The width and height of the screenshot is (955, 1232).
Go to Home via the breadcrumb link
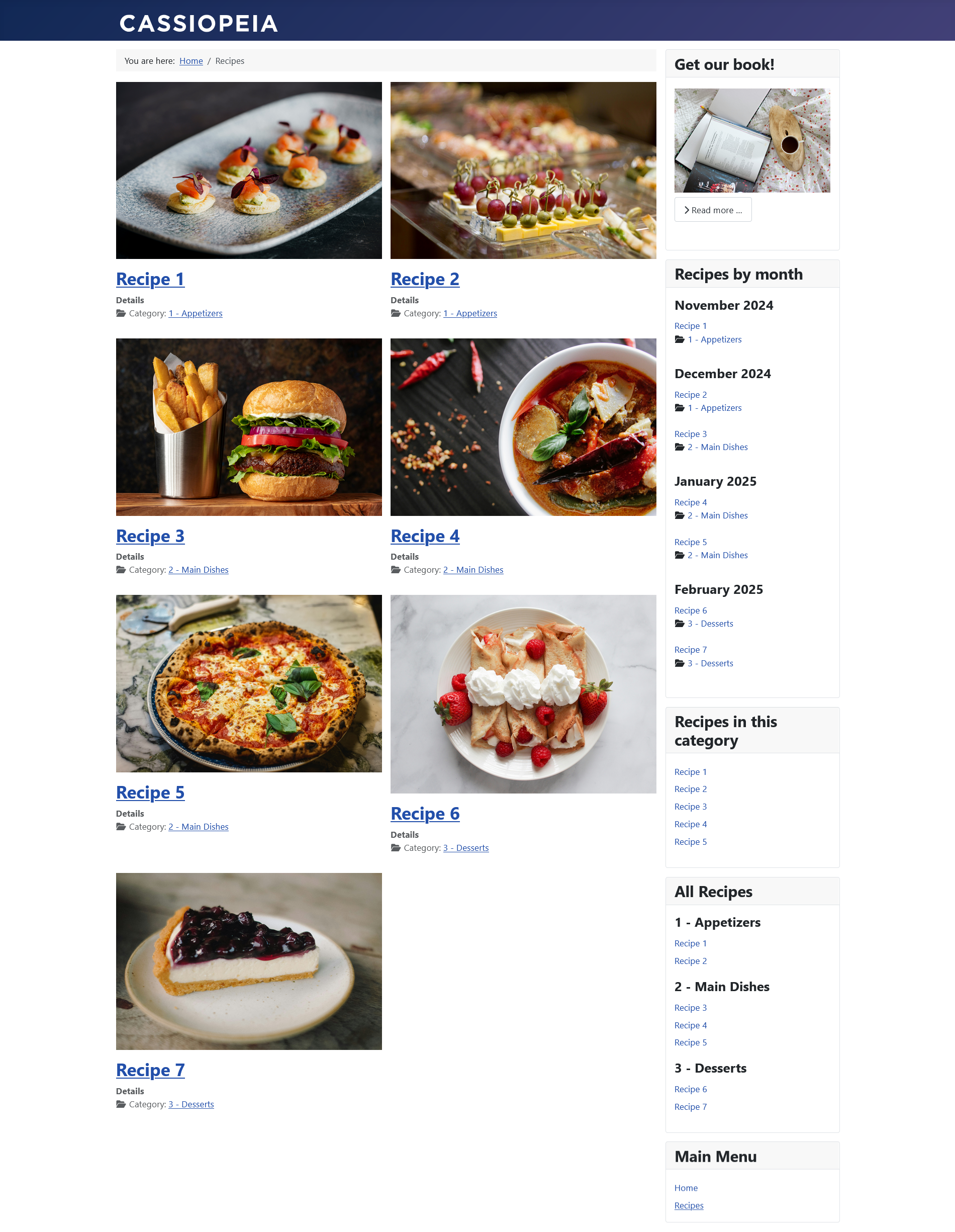click(191, 61)
